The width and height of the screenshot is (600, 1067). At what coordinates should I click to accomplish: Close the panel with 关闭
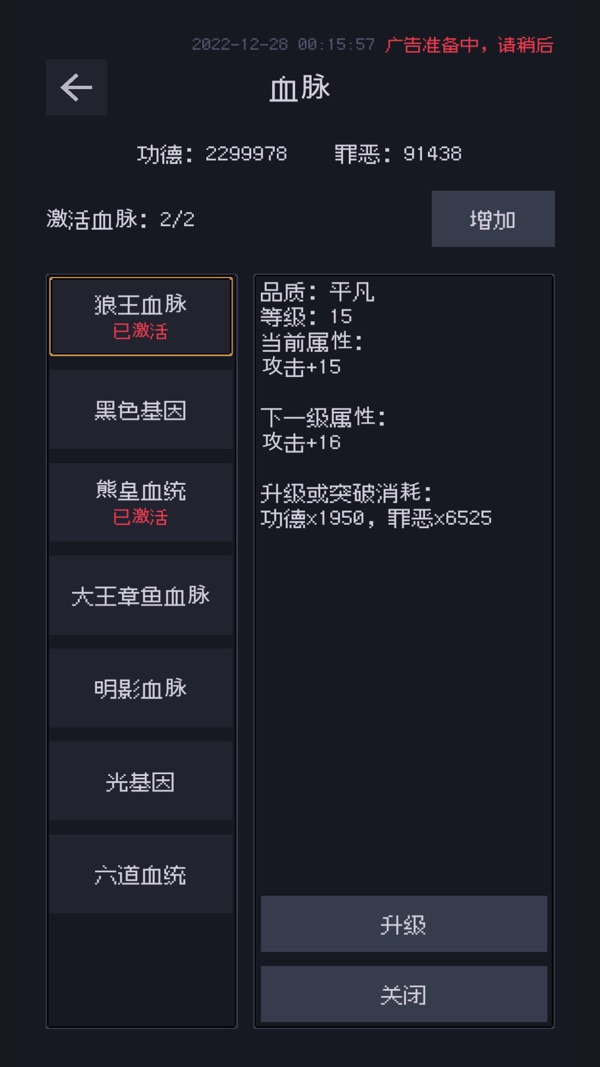click(404, 995)
